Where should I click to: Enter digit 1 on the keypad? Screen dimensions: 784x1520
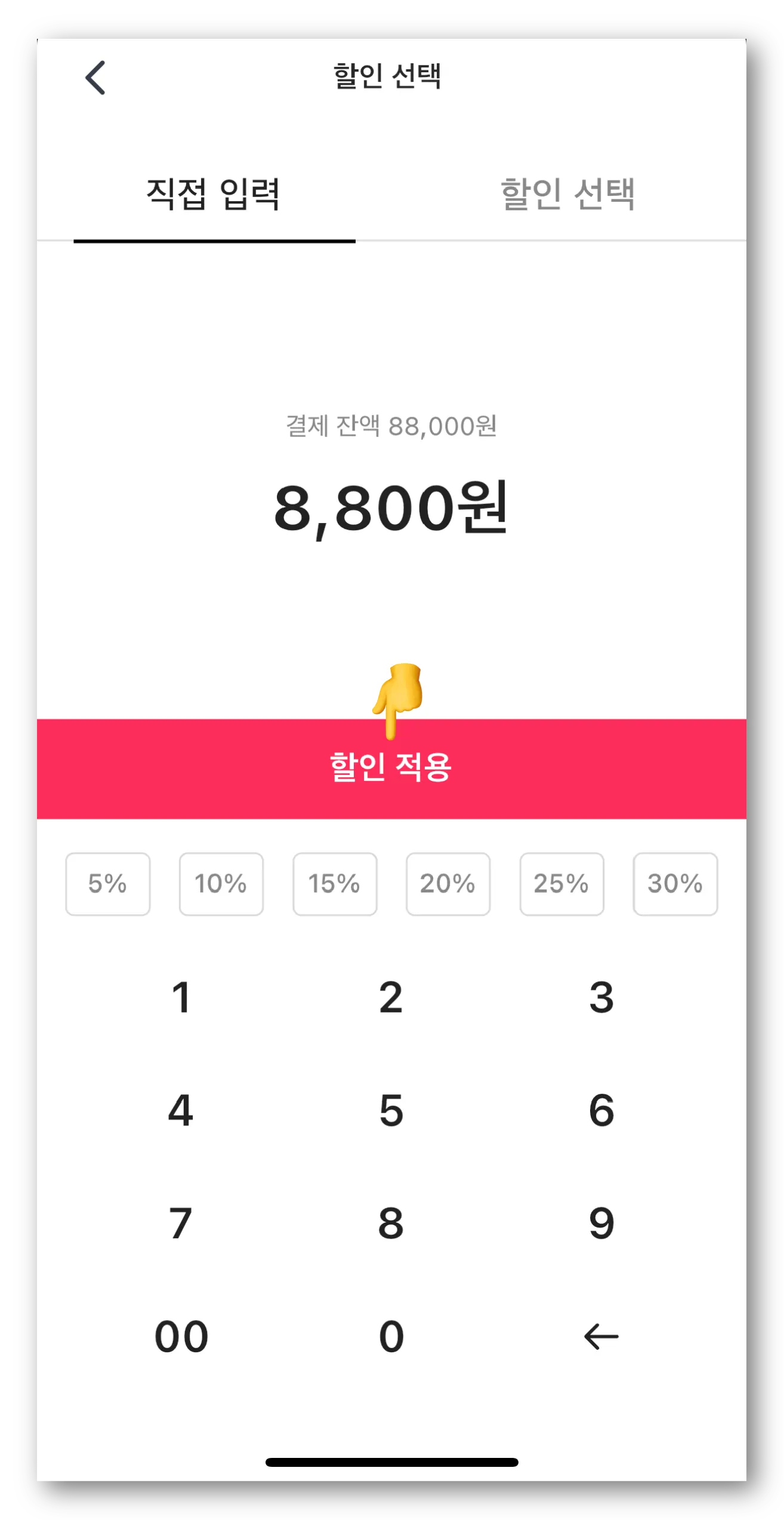click(181, 998)
